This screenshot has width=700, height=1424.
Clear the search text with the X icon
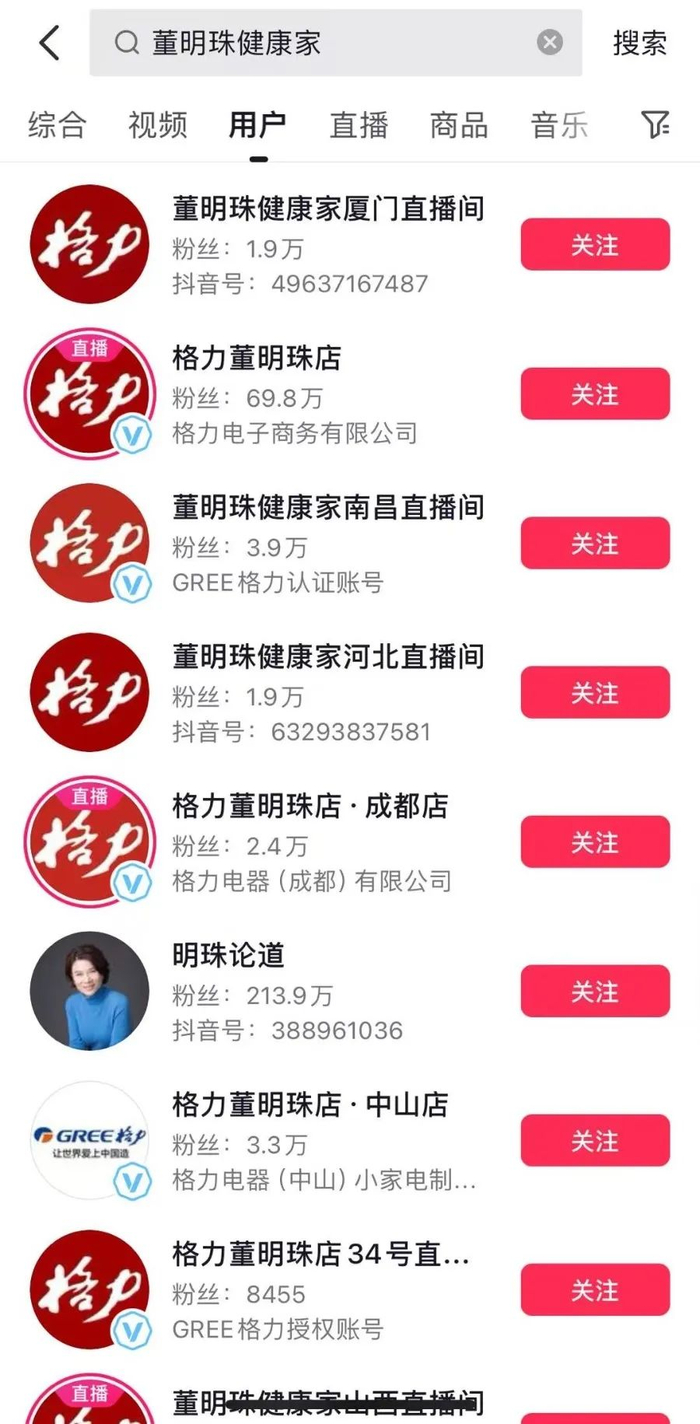pyautogui.click(x=549, y=43)
